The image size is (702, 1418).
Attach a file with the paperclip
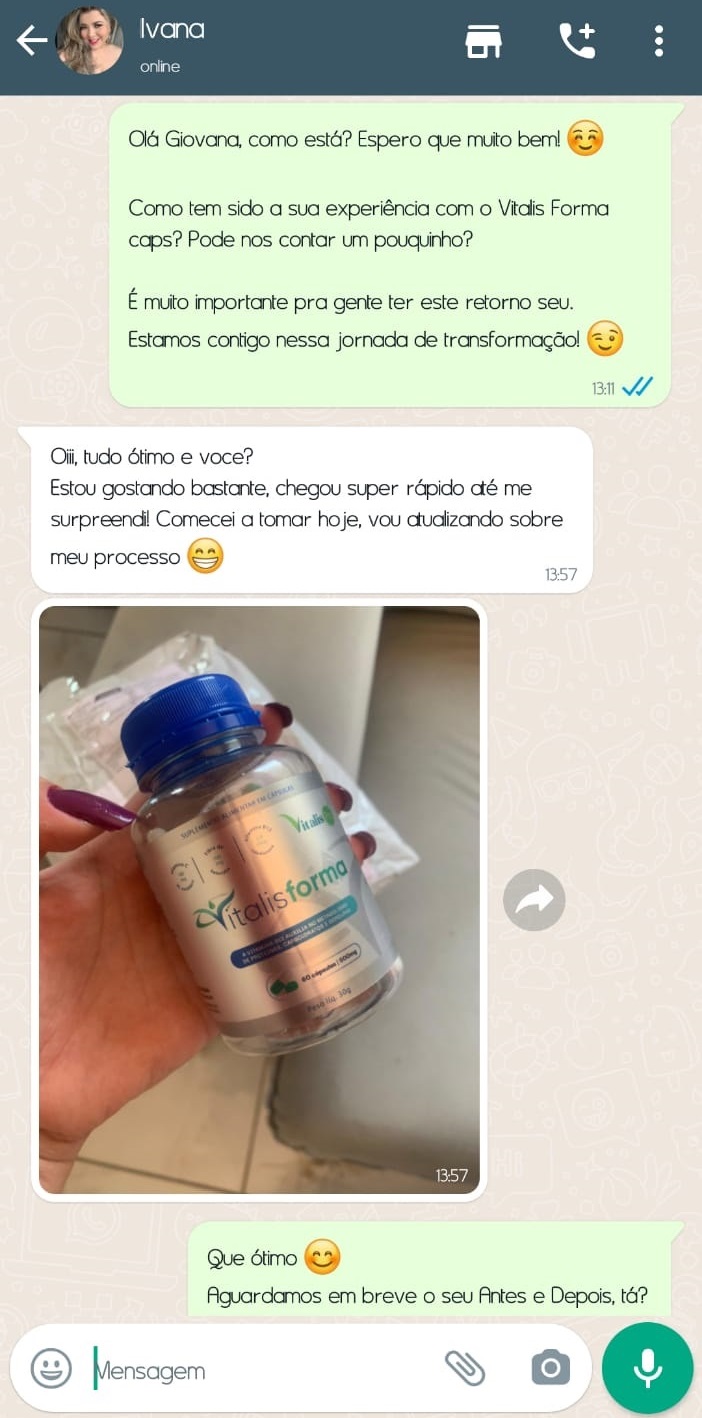point(465,1368)
